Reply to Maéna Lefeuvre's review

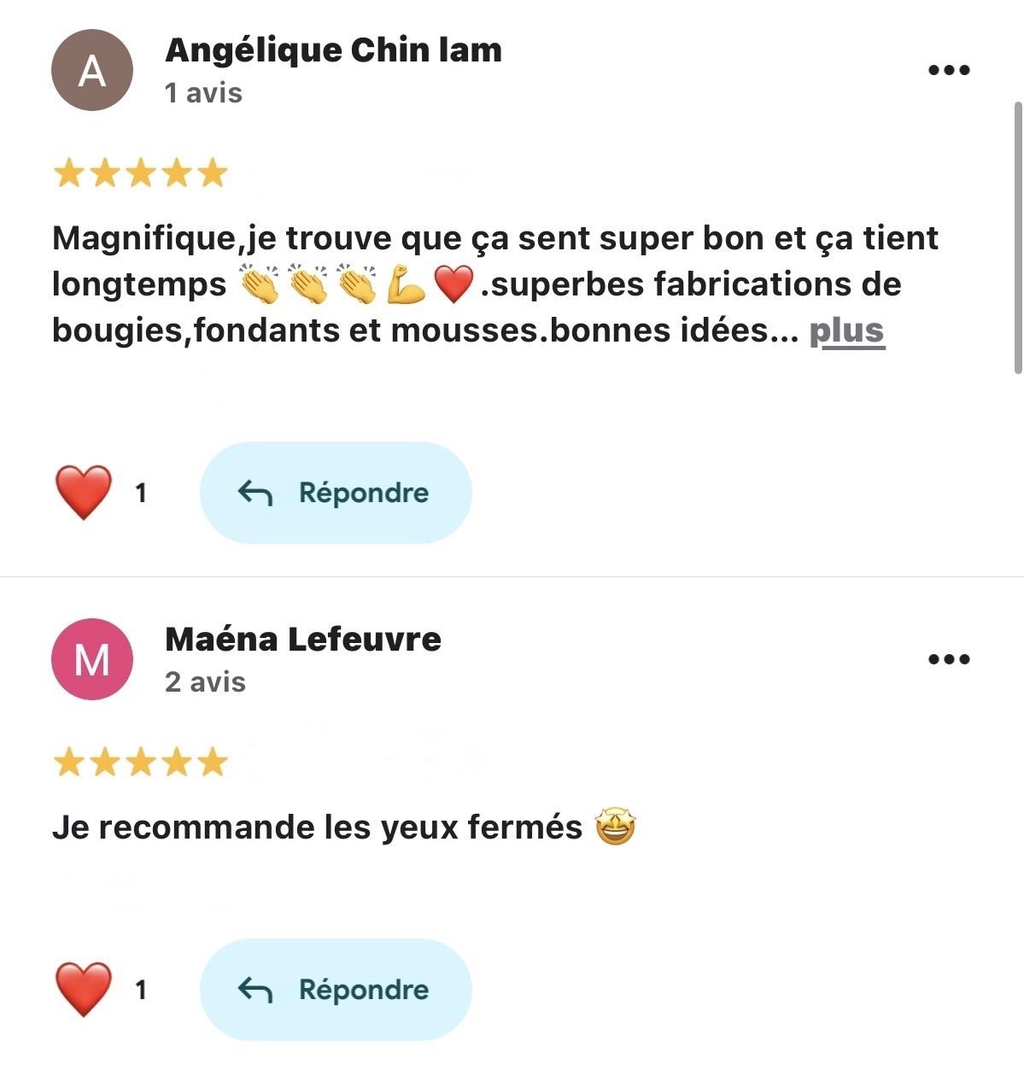click(335, 990)
